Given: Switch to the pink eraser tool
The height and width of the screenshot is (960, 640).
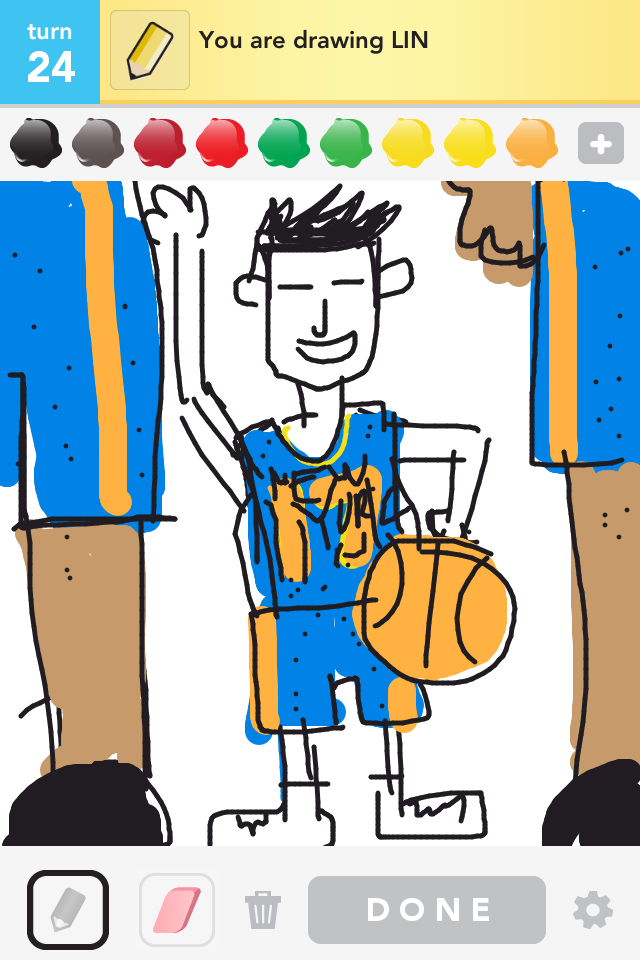Looking at the screenshot, I should (177, 909).
